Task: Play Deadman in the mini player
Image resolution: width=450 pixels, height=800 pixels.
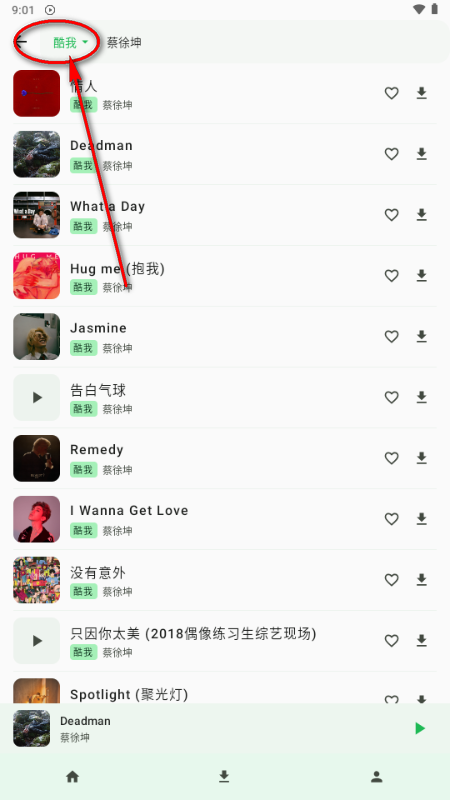Action: pyautogui.click(x=420, y=728)
